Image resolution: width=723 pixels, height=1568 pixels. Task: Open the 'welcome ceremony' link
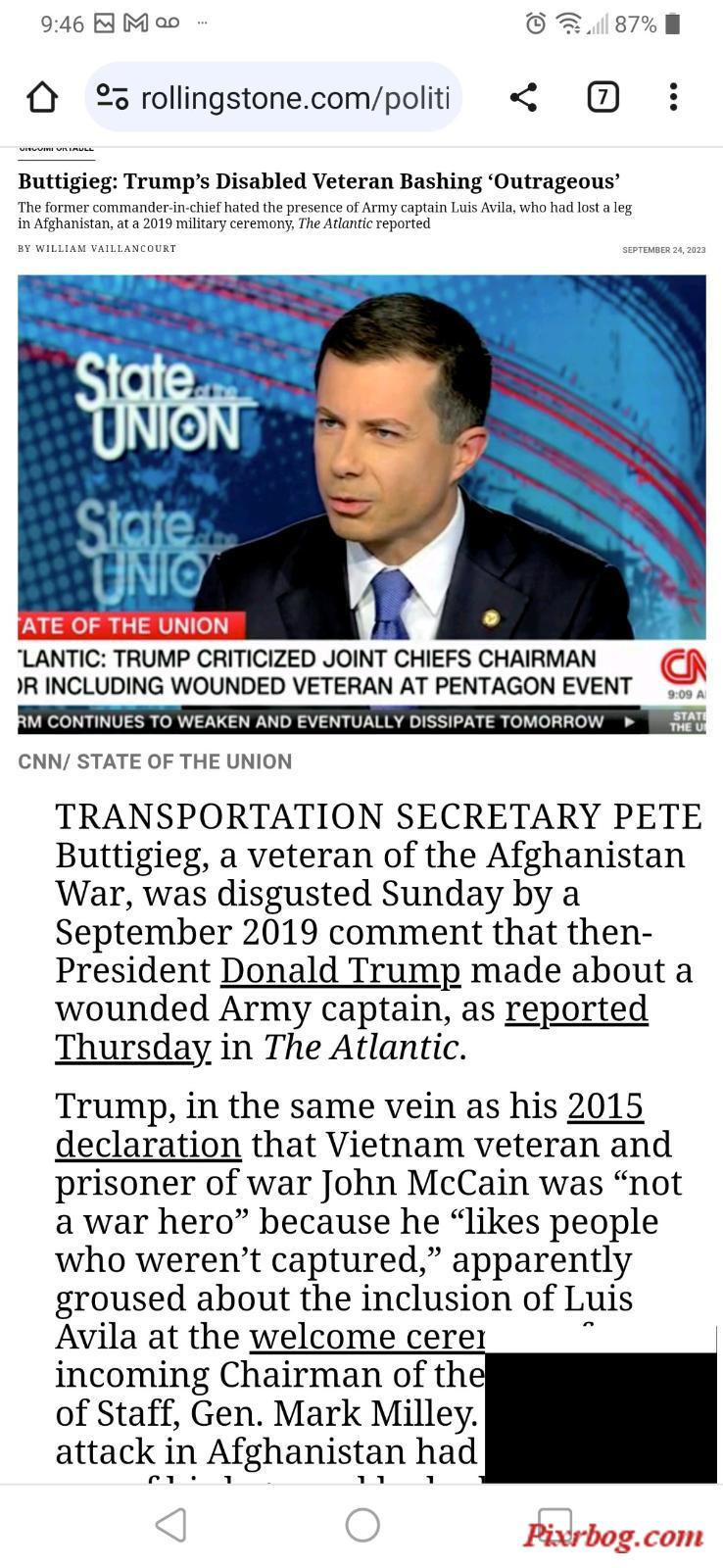(x=367, y=1337)
